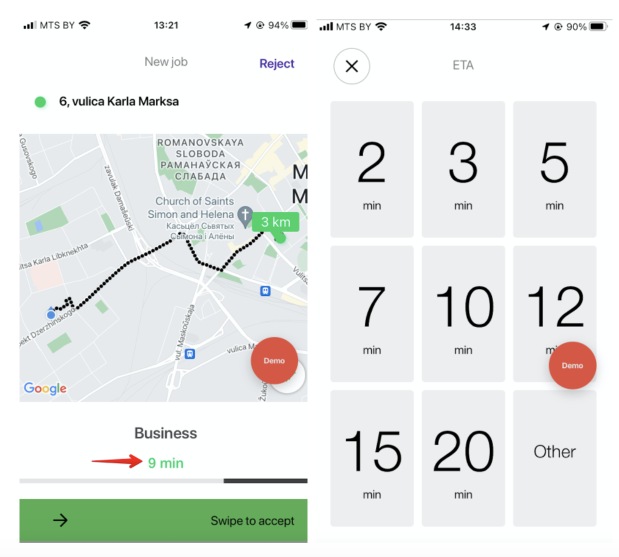Reject the new job
Image resolution: width=619 pixels, height=557 pixels.
[276, 63]
